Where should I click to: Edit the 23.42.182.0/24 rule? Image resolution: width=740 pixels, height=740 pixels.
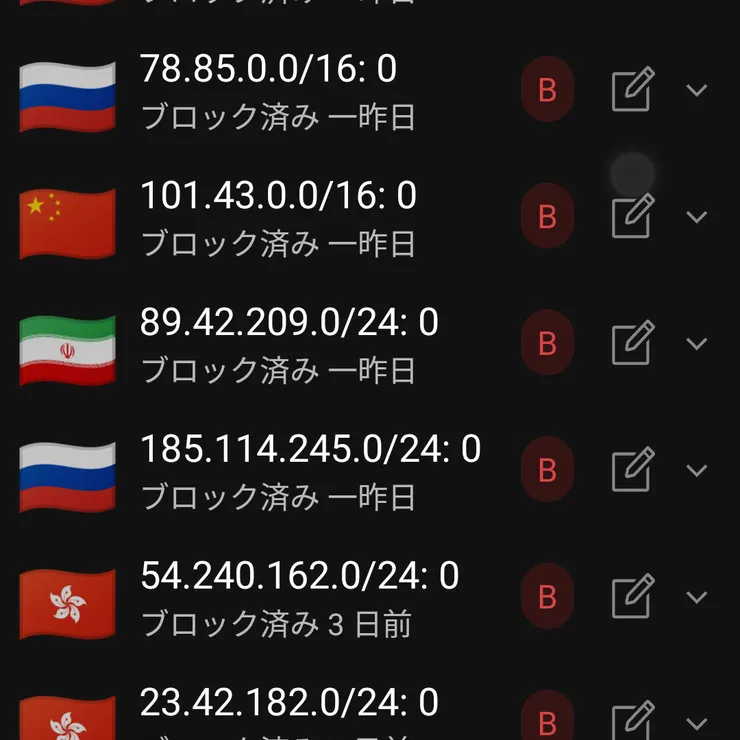pos(632,720)
